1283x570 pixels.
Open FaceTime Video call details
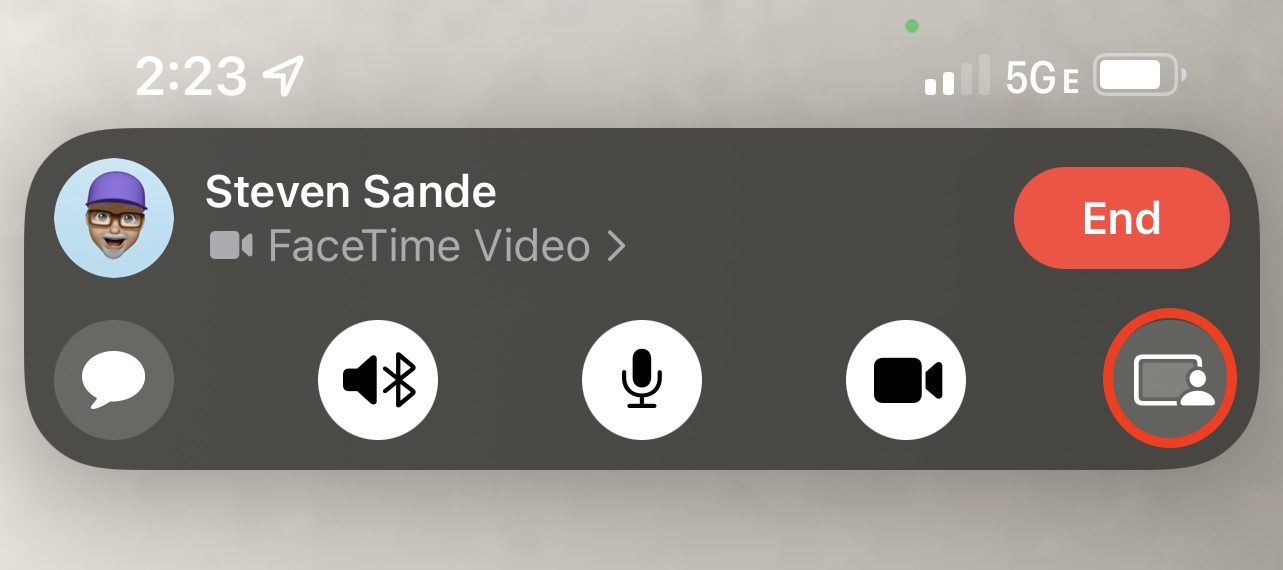point(417,246)
